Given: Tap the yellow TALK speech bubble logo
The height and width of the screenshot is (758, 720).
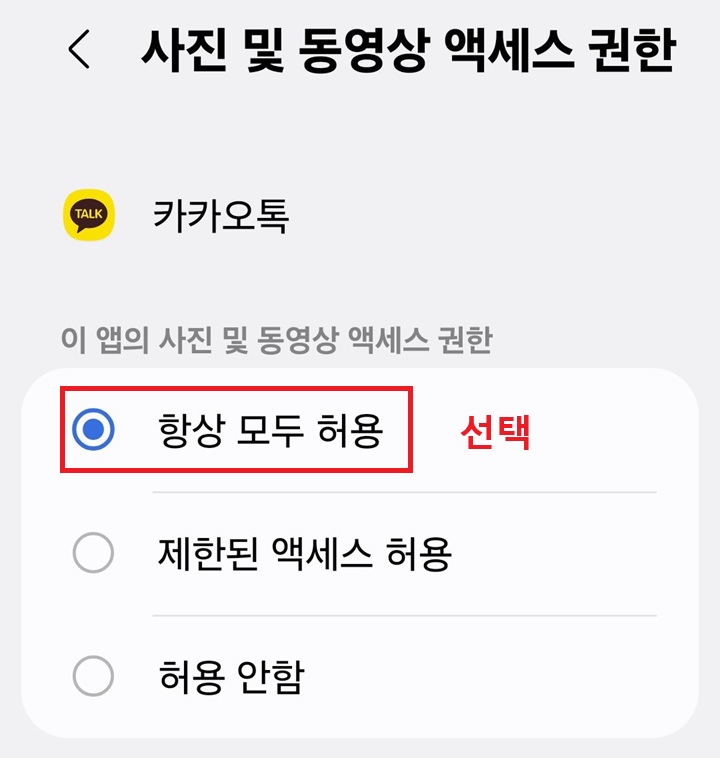Looking at the screenshot, I should click(90, 212).
